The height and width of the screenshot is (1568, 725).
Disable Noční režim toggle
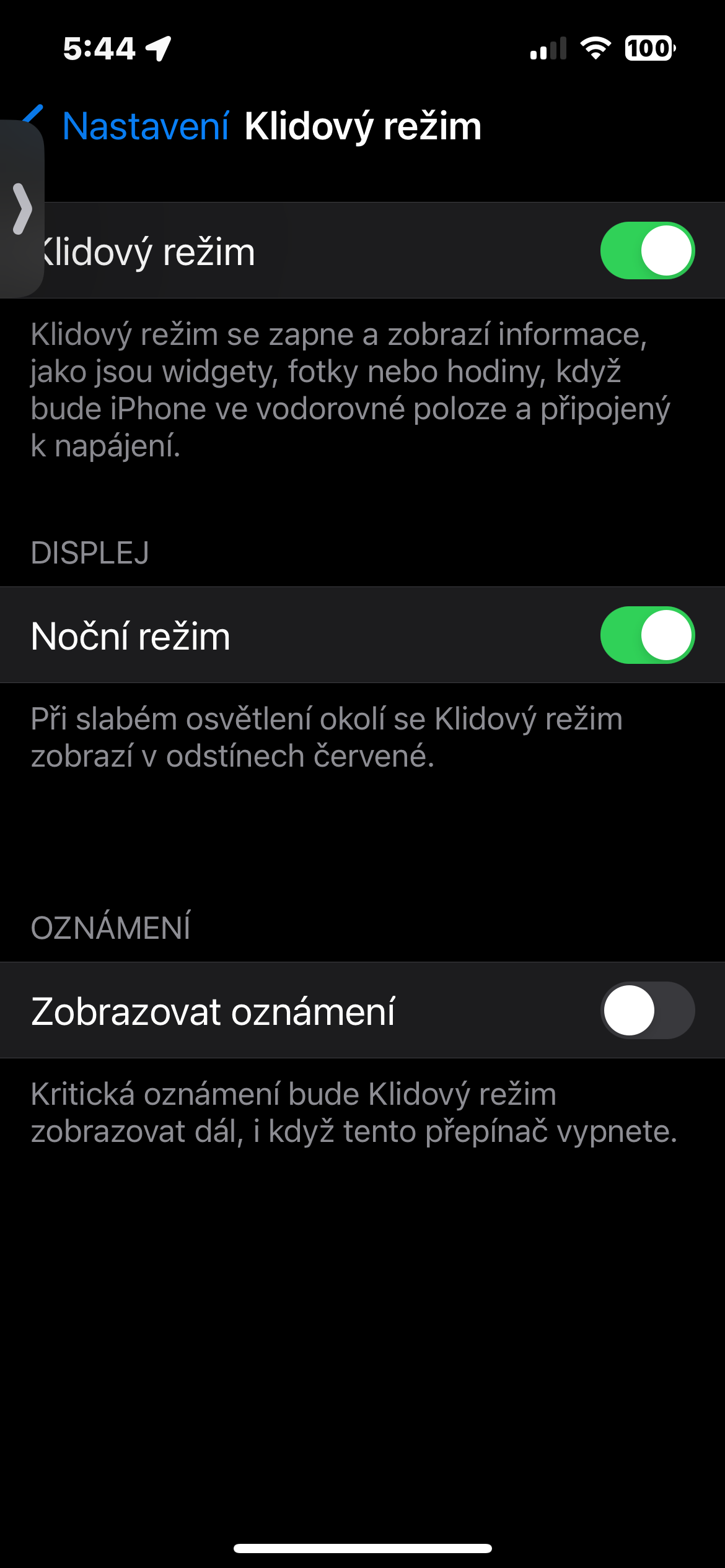tap(647, 635)
